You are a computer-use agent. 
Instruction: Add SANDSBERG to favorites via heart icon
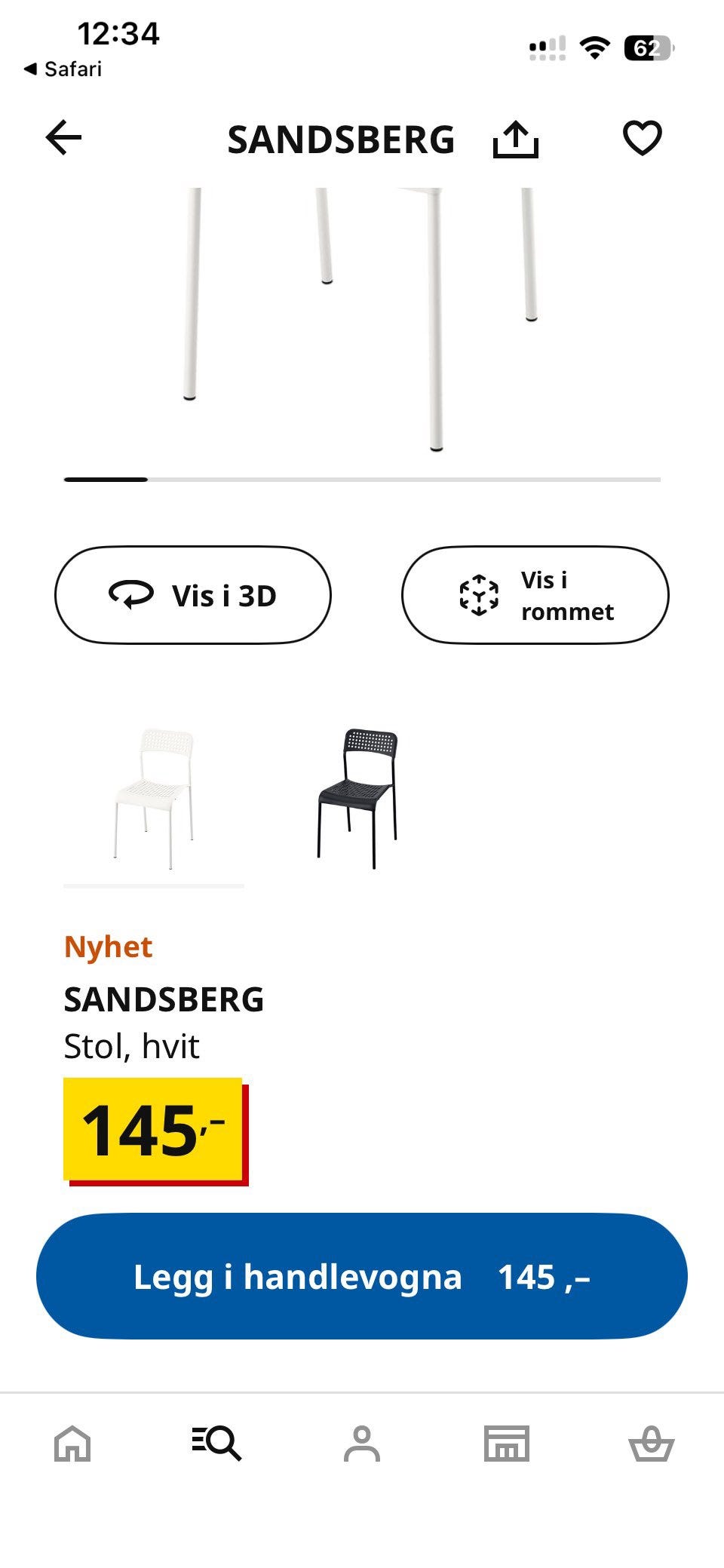pos(642,139)
